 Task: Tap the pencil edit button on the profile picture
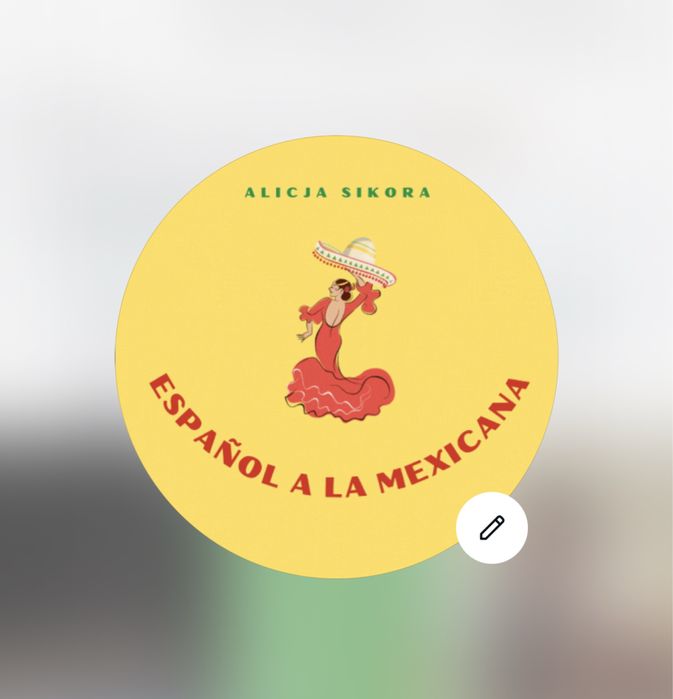tap(492, 528)
